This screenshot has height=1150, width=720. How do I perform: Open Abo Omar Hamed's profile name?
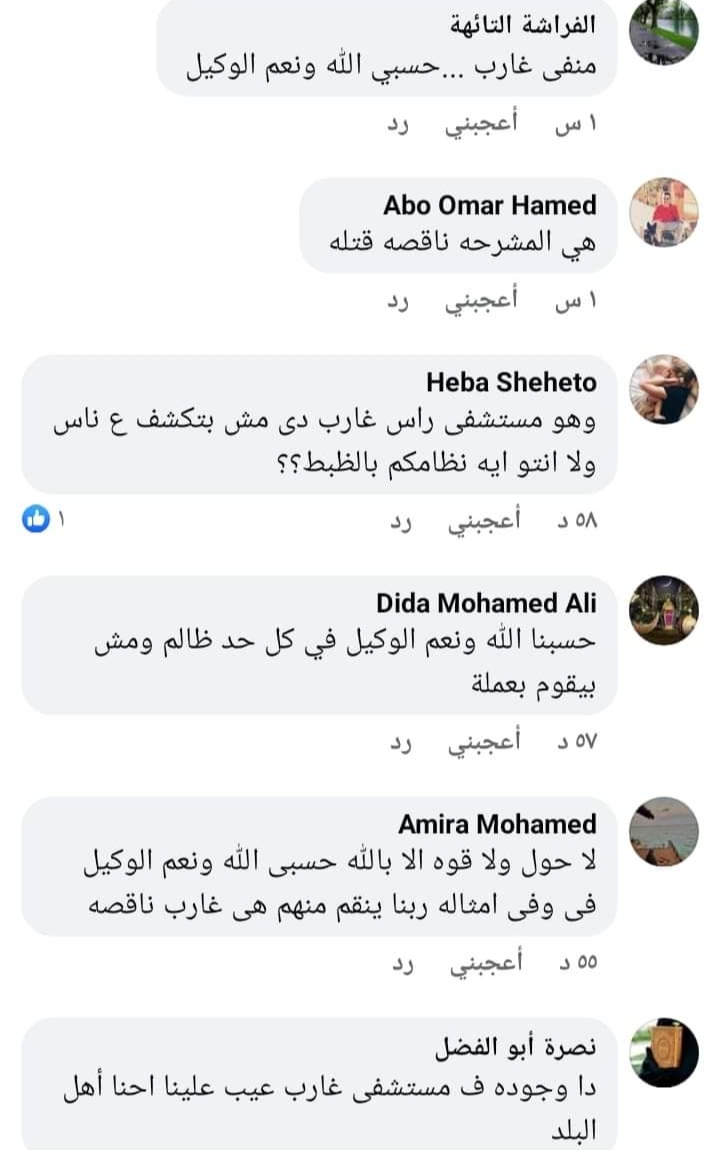coord(489,205)
